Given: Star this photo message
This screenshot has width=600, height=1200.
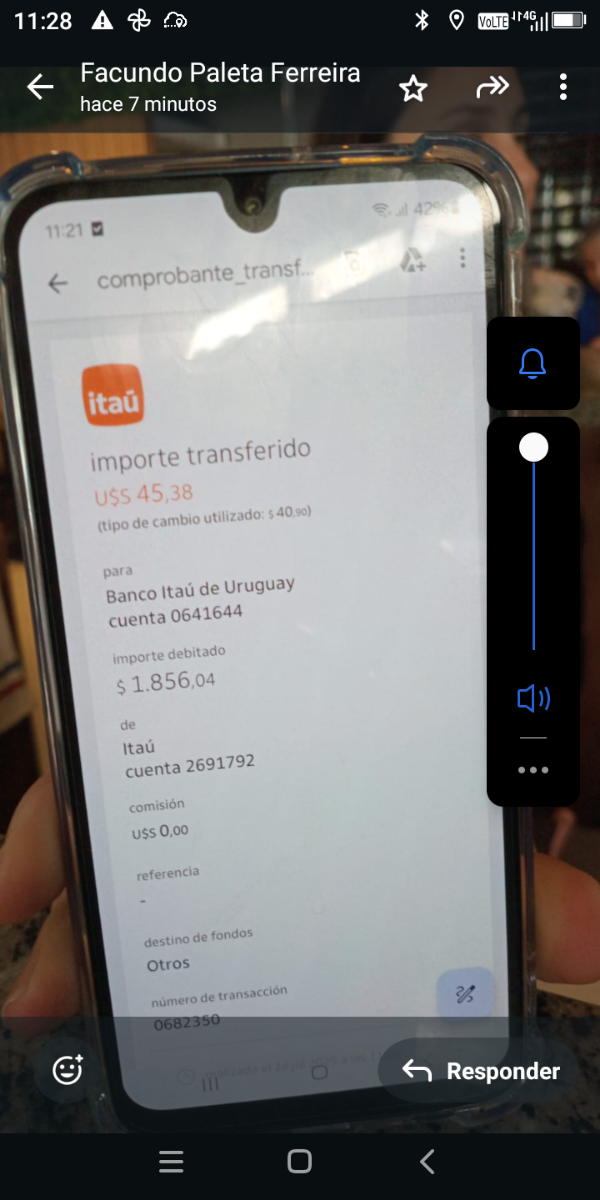Looking at the screenshot, I should click(x=413, y=89).
